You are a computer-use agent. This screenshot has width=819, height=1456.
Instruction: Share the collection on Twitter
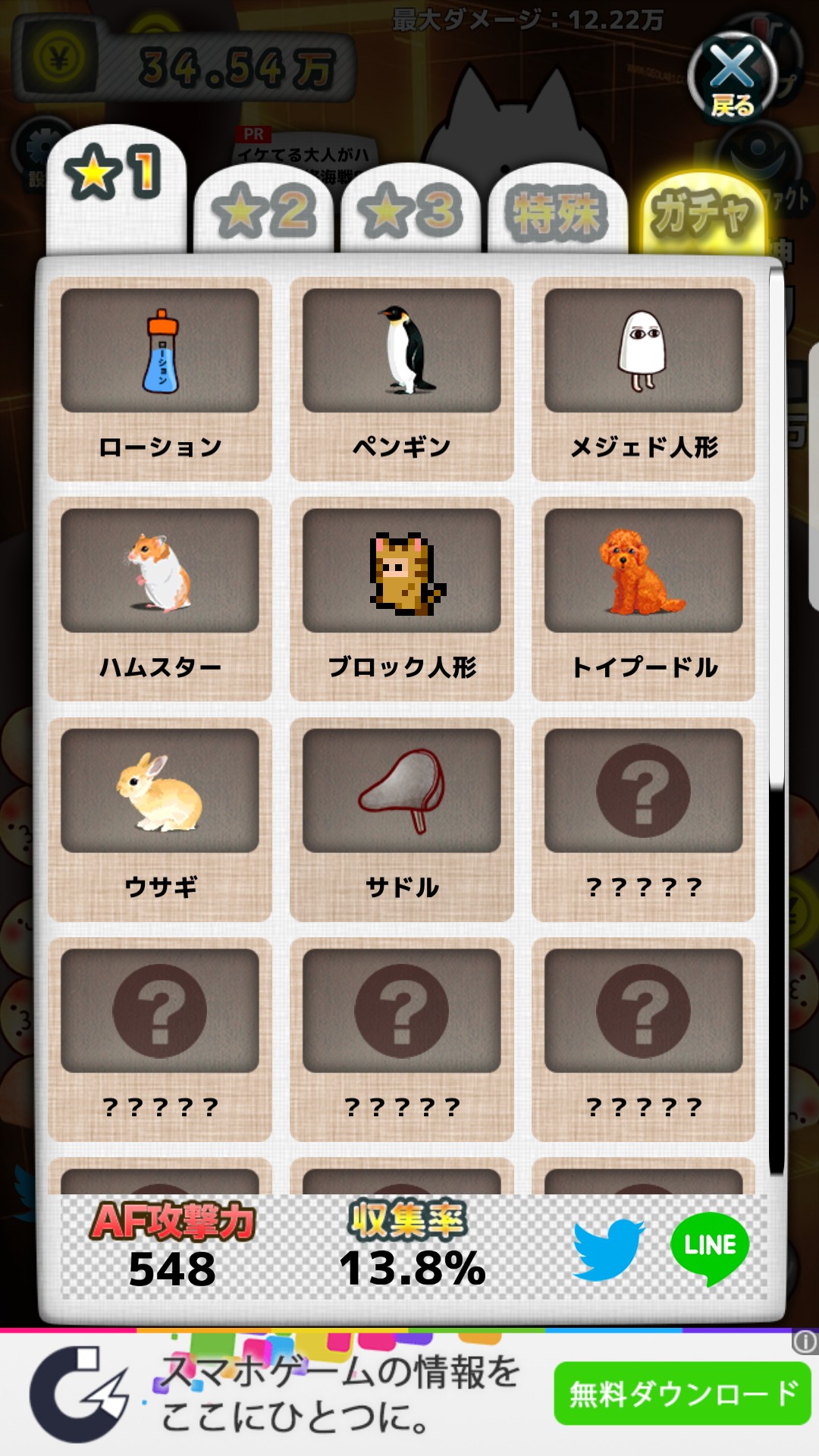click(607, 1249)
